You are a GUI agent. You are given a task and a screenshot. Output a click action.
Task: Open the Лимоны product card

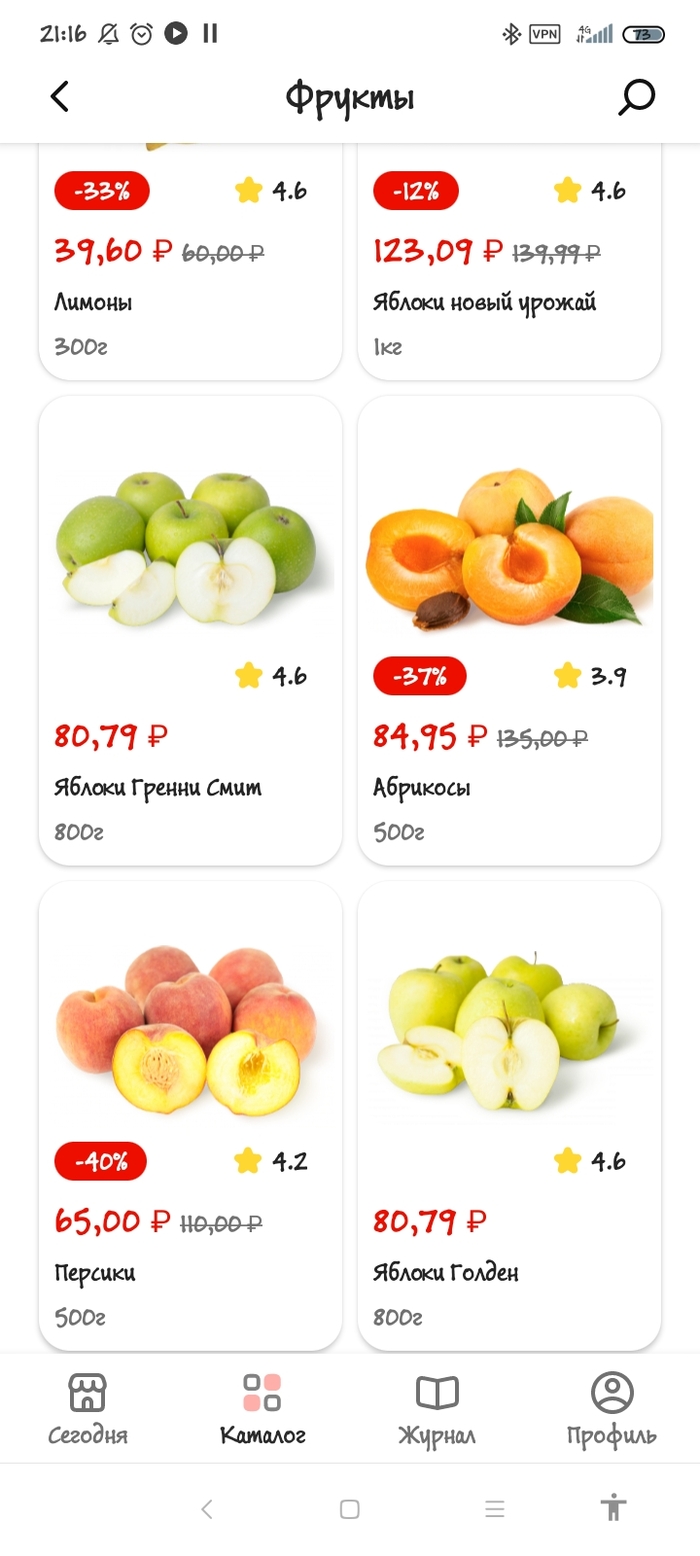pos(190,270)
